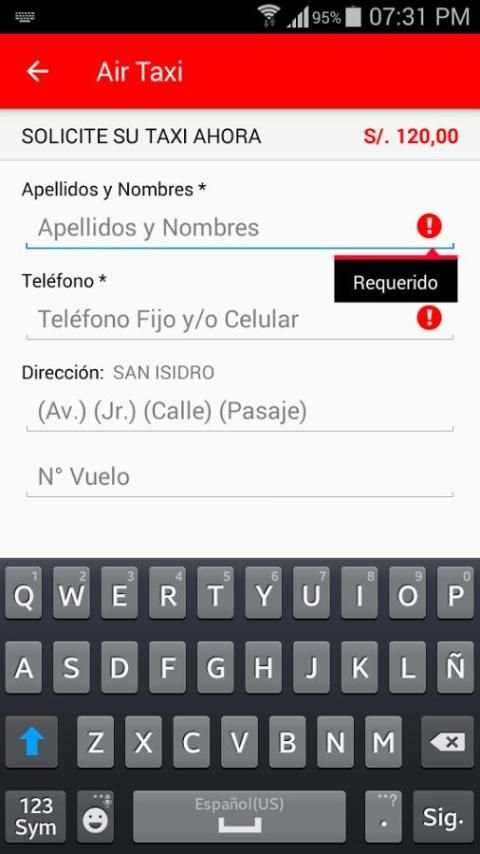Tap the N° Vuelo field

tap(240, 477)
